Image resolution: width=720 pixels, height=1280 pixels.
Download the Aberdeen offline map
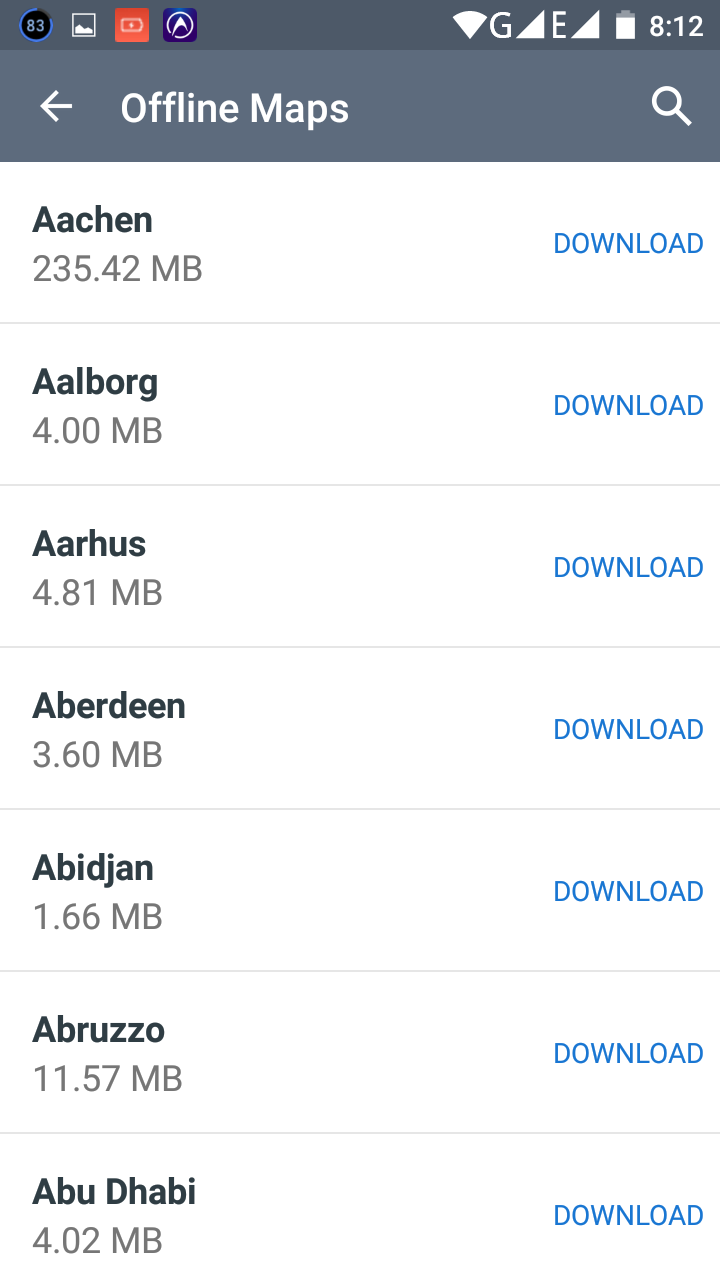(628, 729)
